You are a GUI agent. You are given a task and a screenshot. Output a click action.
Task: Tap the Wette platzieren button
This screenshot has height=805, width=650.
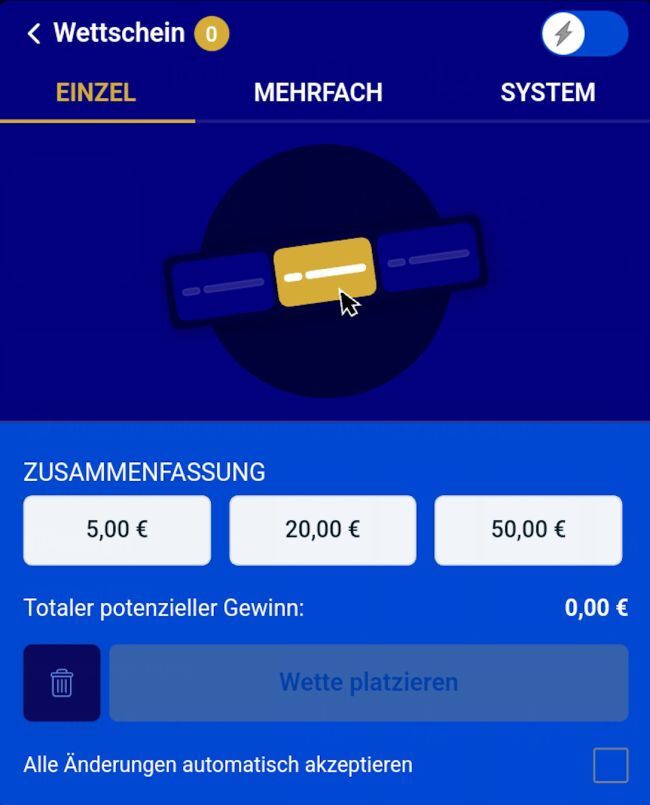[368, 683]
